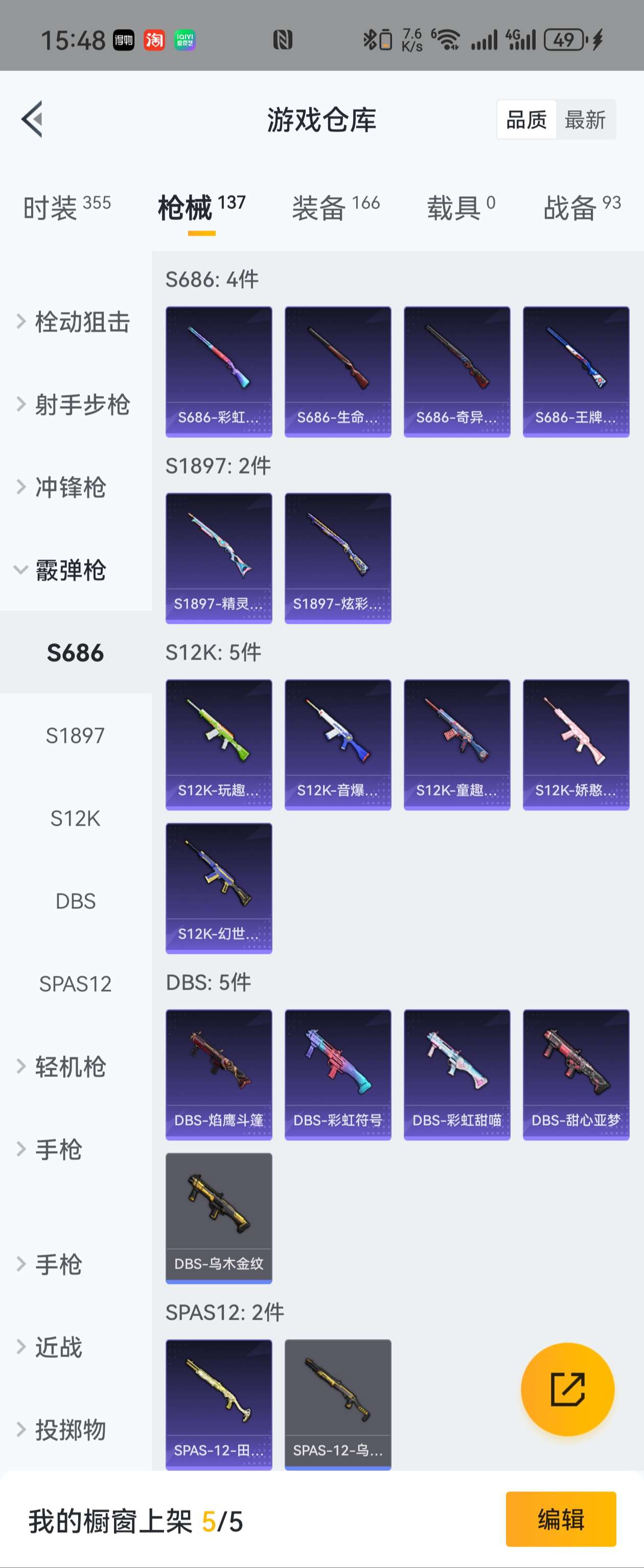Open the S12K-玩趣 skin tile

pyautogui.click(x=219, y=744)
